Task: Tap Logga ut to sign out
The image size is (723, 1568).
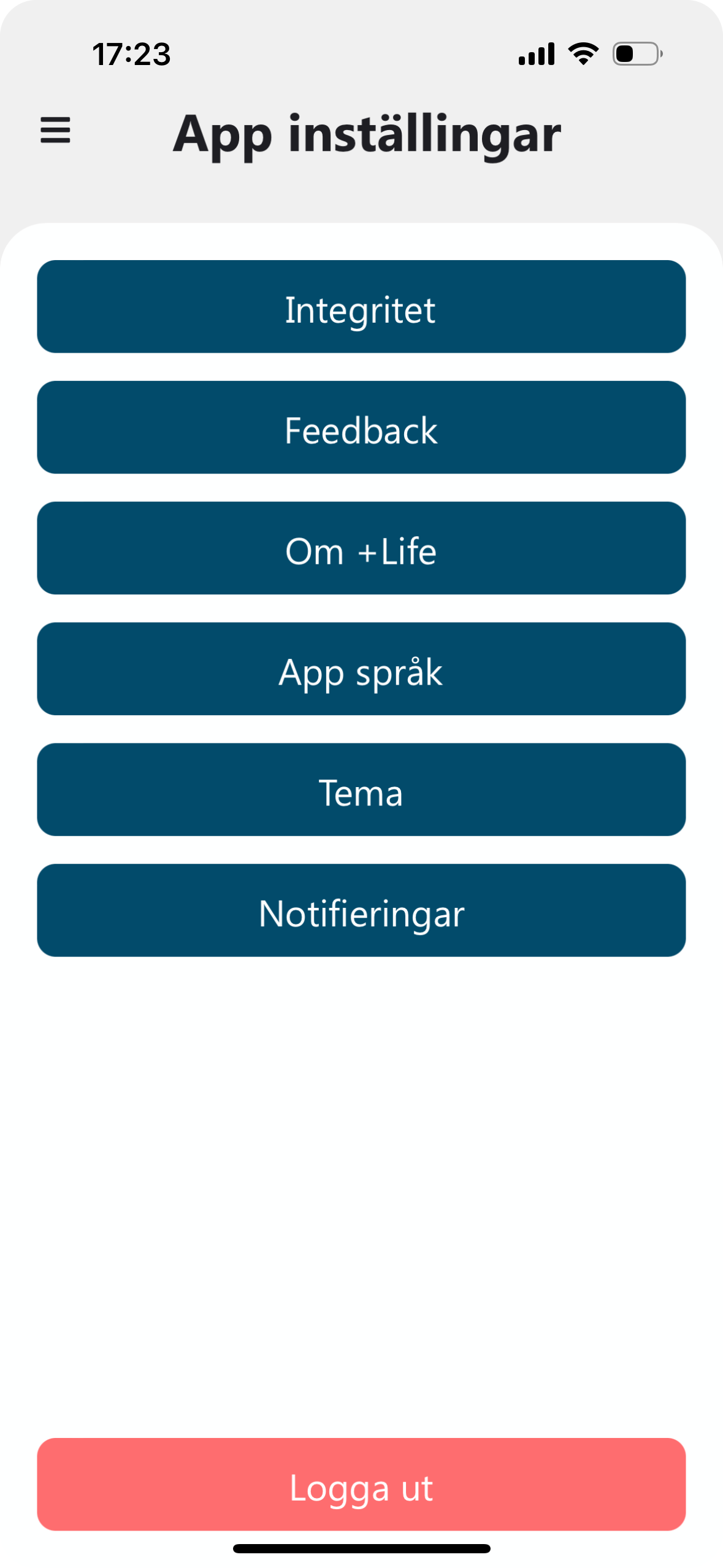Action: click(x=361, y=1485)
